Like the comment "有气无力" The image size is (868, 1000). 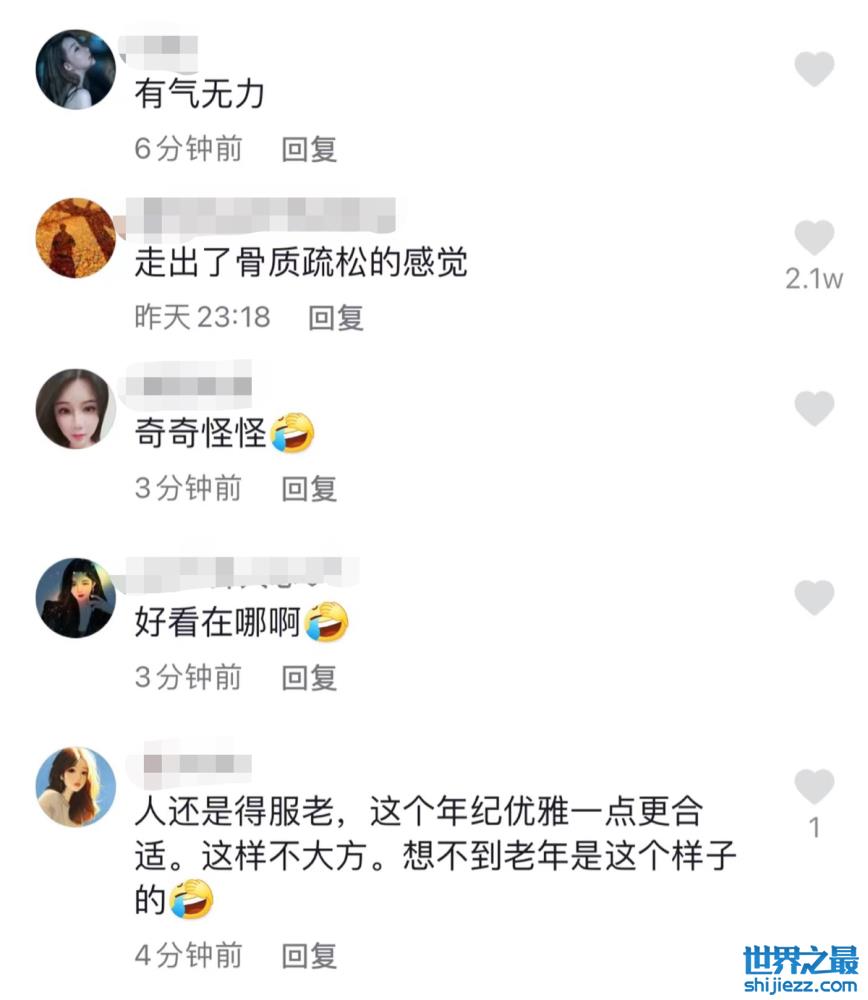(814, 69)
